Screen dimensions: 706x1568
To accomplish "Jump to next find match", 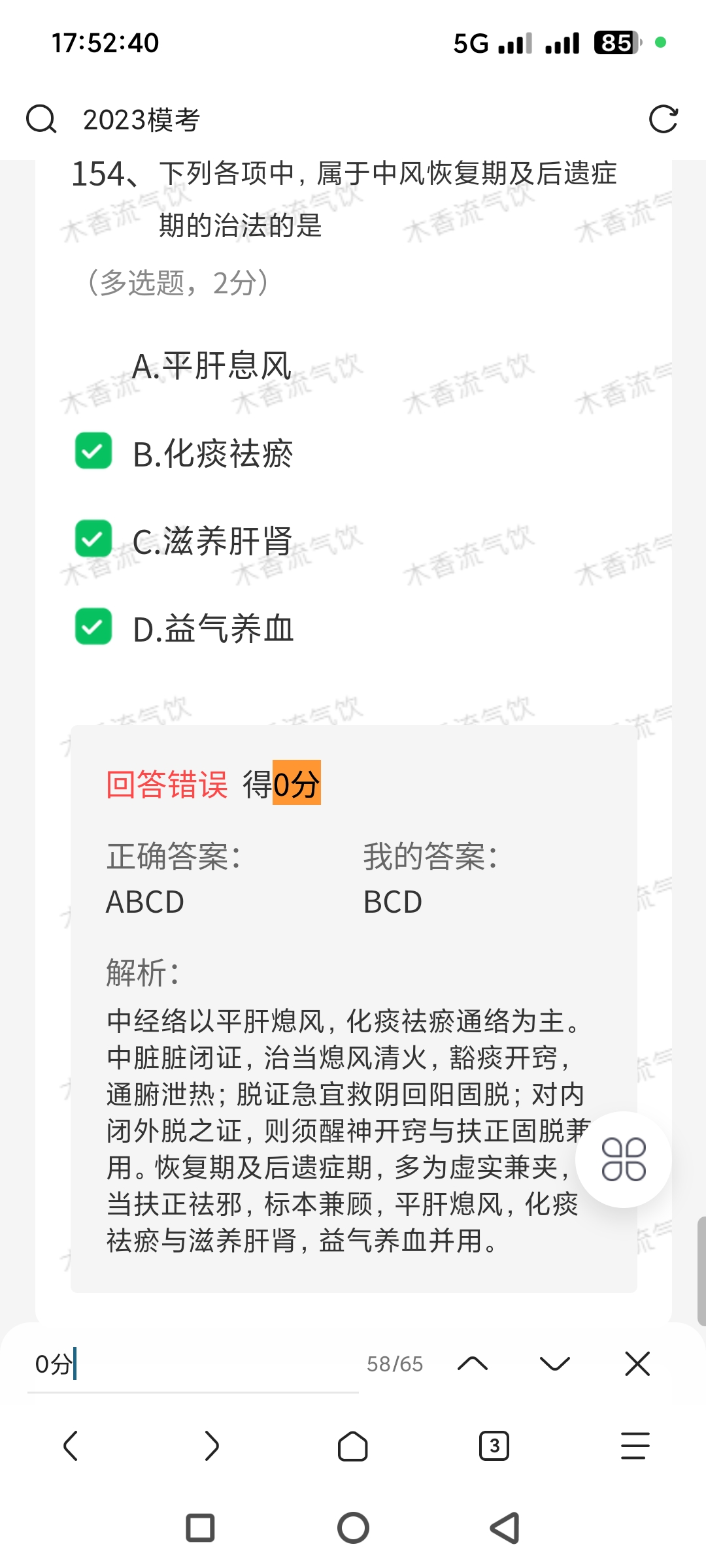I will coord(555,1364).
